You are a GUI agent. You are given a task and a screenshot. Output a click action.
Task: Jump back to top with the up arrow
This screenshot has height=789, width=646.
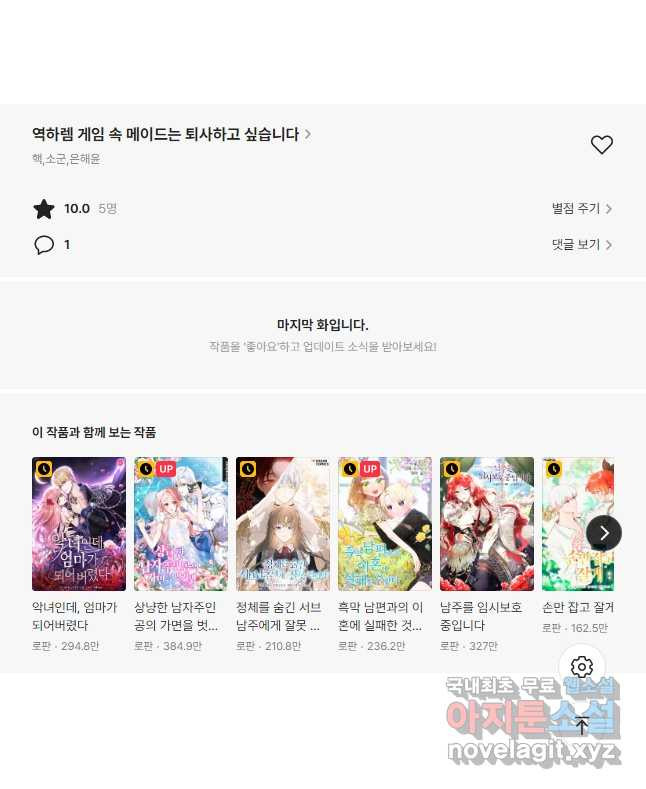pyautogui.click(x=582, y=725)
